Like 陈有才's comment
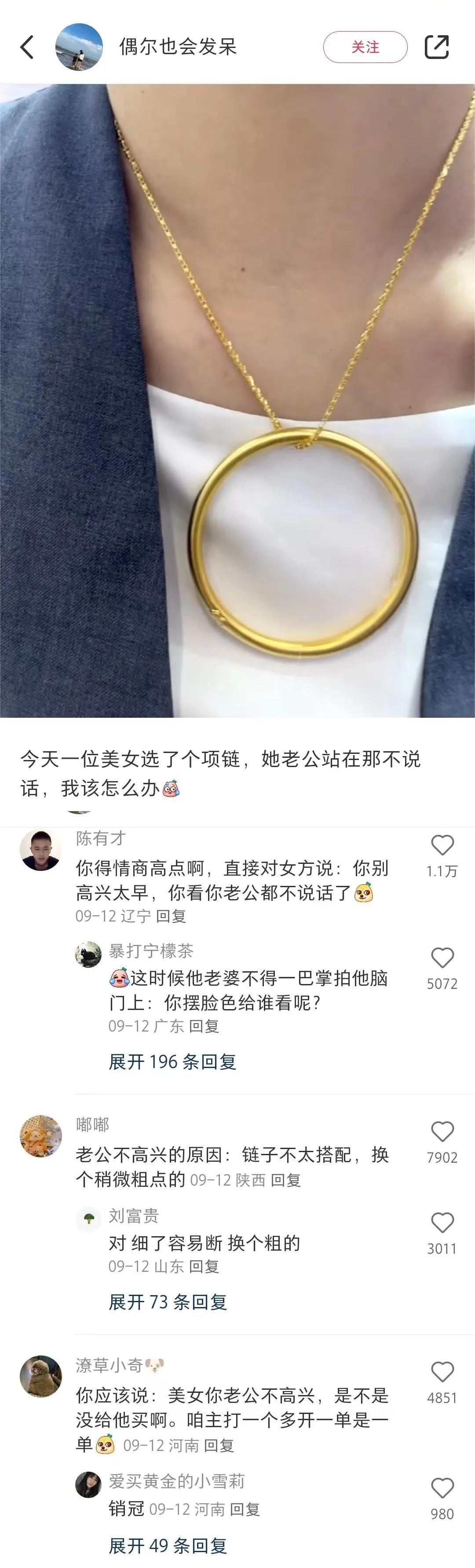The image size is (475, 1568). (442, 845)
